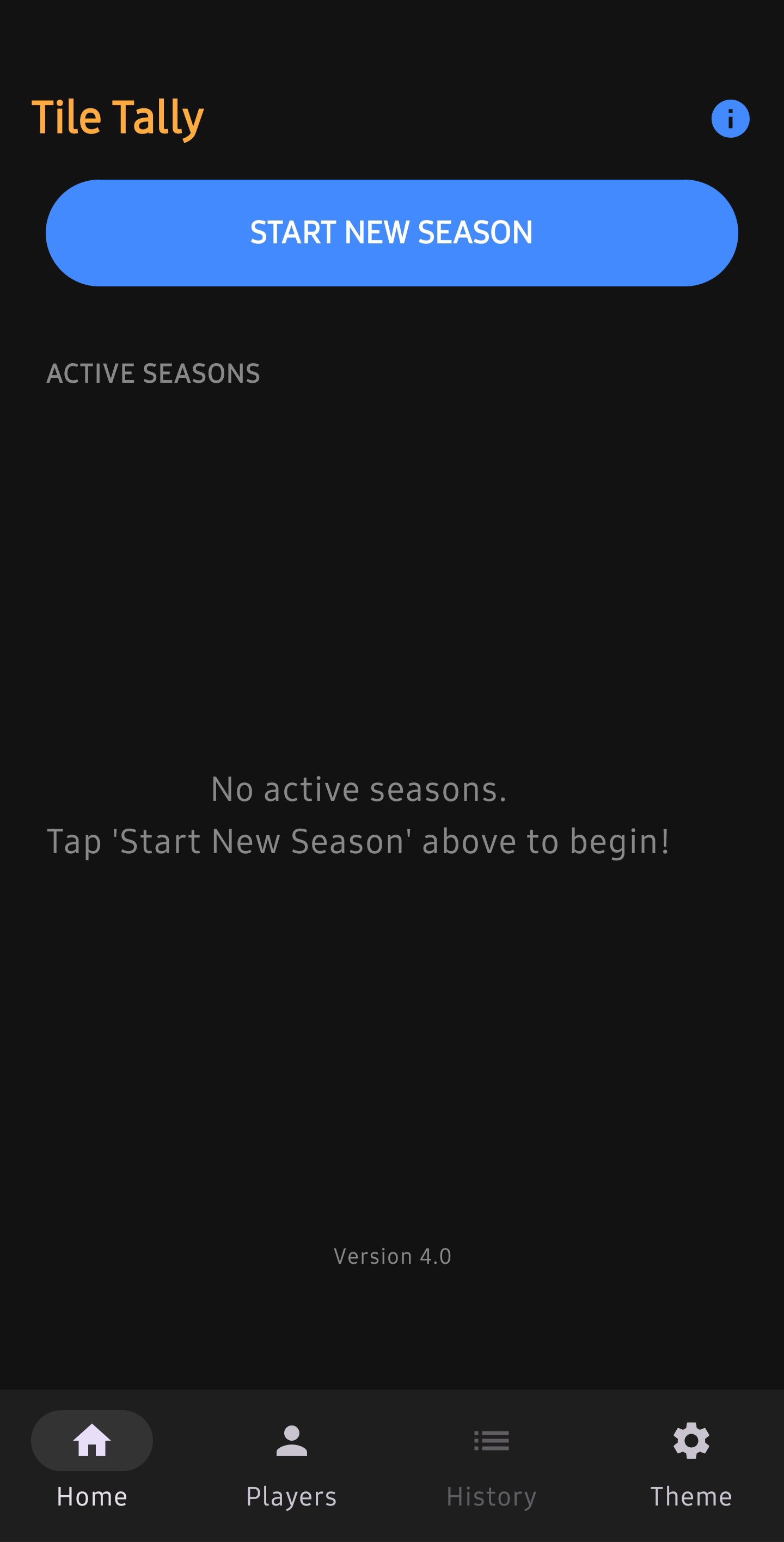The height and width of the screenshot is (1542, 784).
Task: Start a new season
Action: pos(391,233)
